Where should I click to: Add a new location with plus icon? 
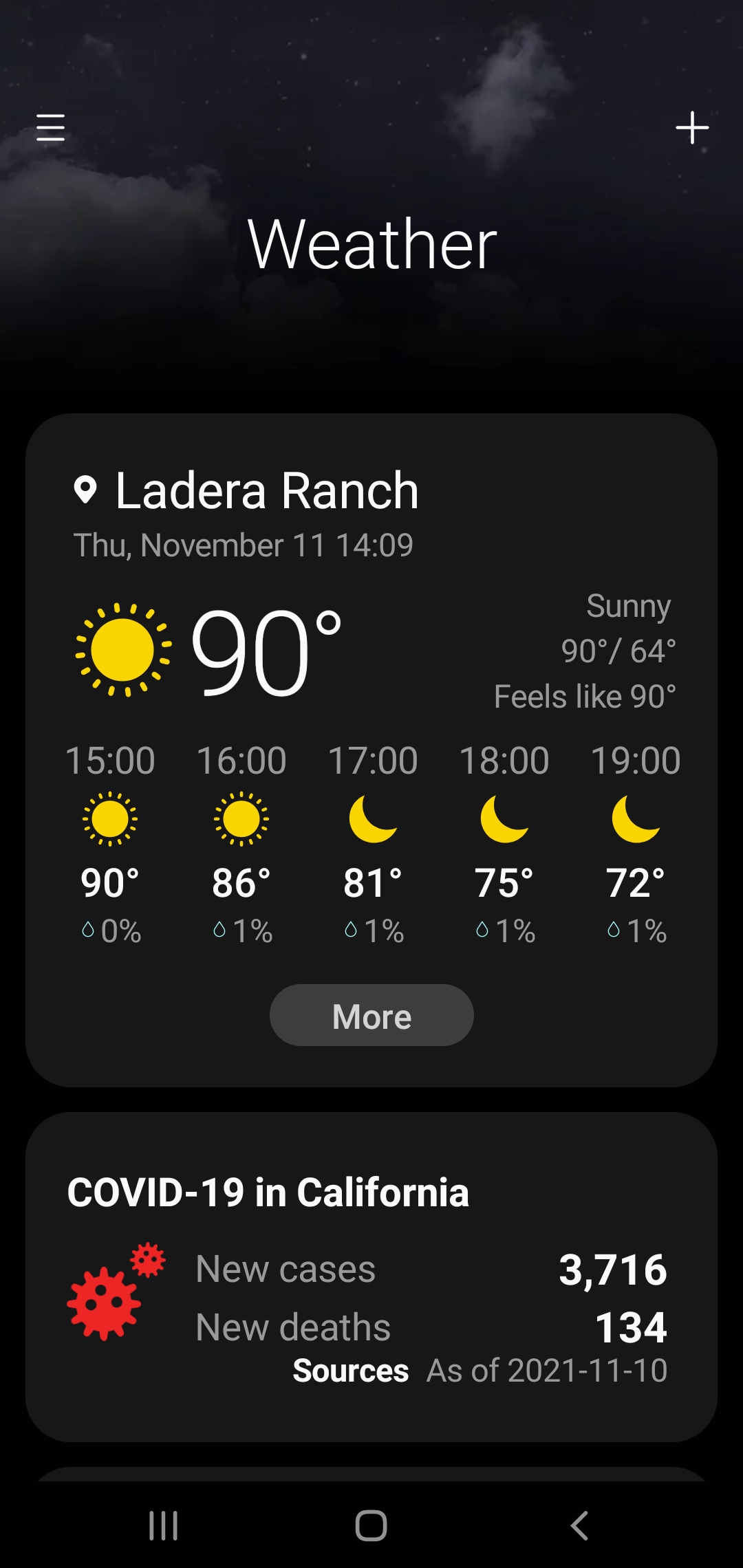click(691, 128)
